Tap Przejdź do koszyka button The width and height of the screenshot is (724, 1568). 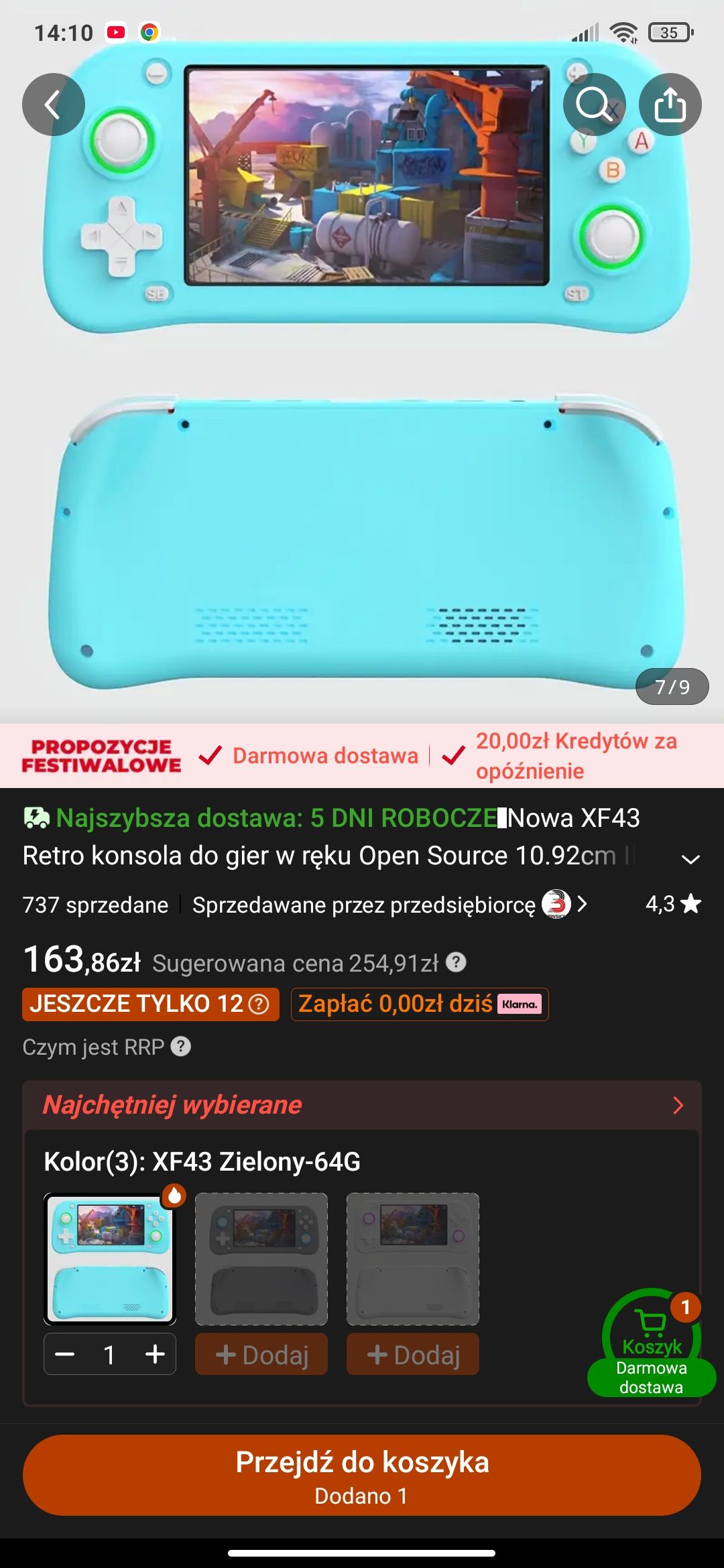[362, 1475]
